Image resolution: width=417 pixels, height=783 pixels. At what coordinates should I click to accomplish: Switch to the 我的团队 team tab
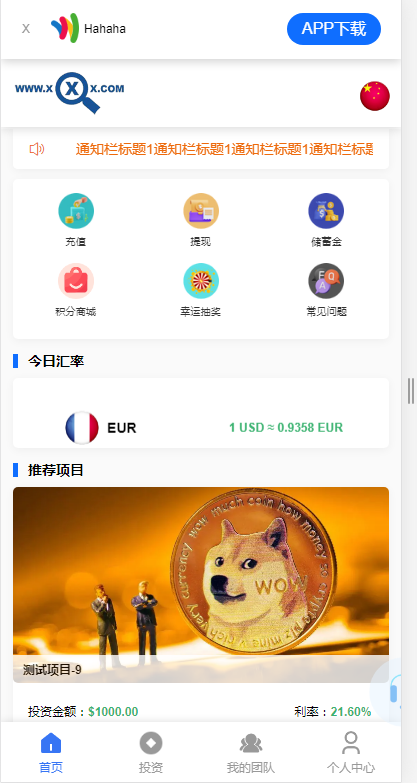click(251, 753)
